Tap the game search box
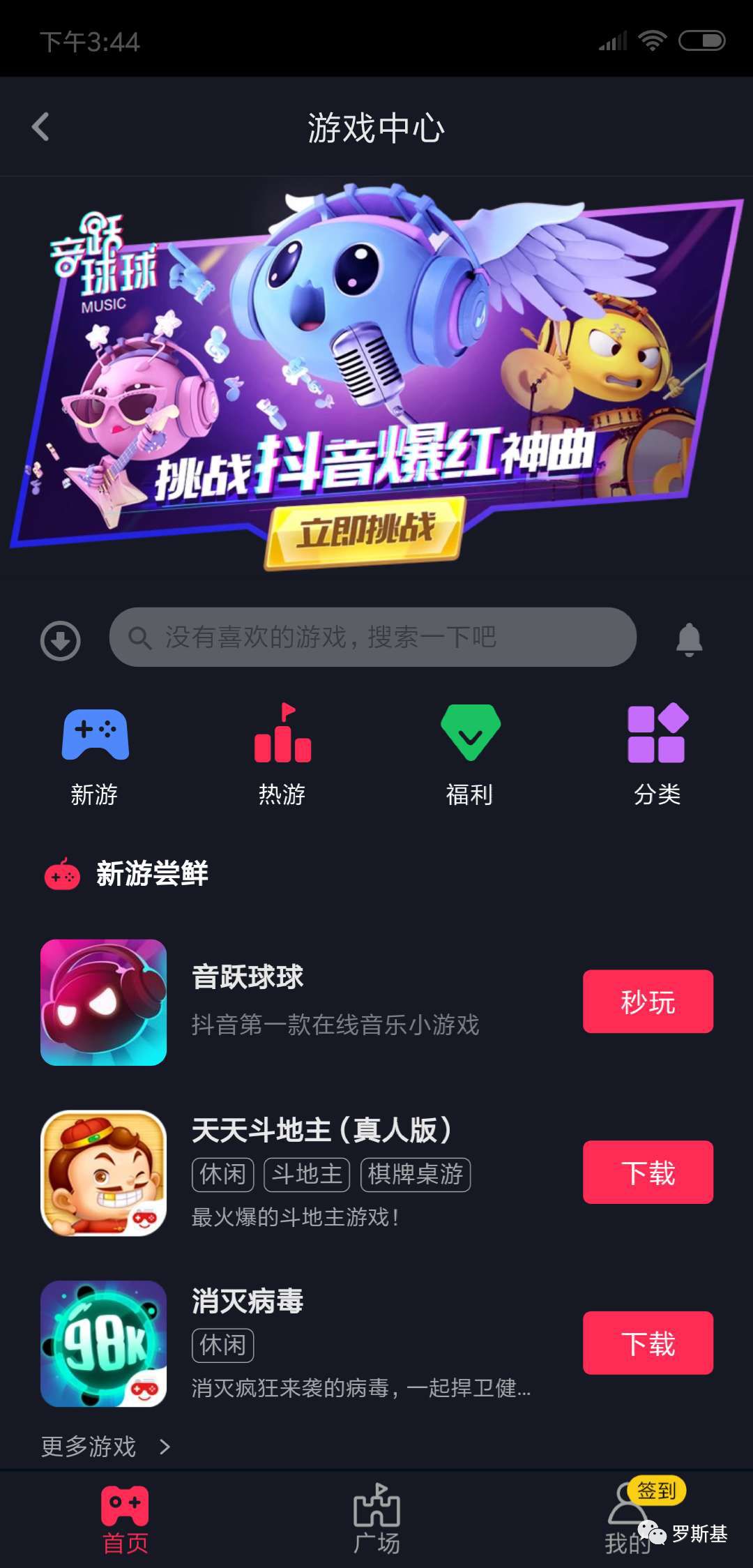This screenshot has width=753, height=1568. 373,637
